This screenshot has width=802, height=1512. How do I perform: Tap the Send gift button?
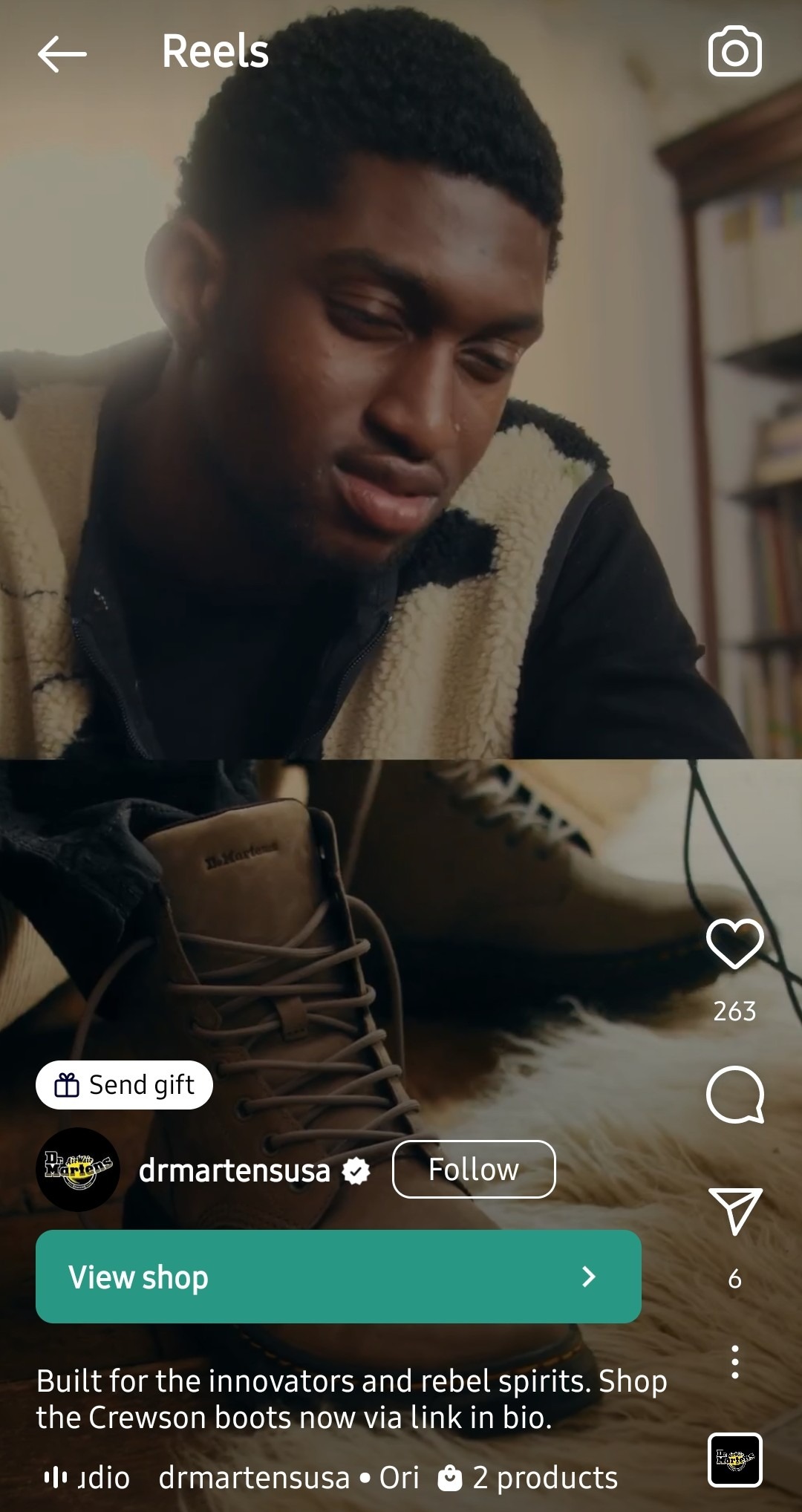[x=124, y=1085]
